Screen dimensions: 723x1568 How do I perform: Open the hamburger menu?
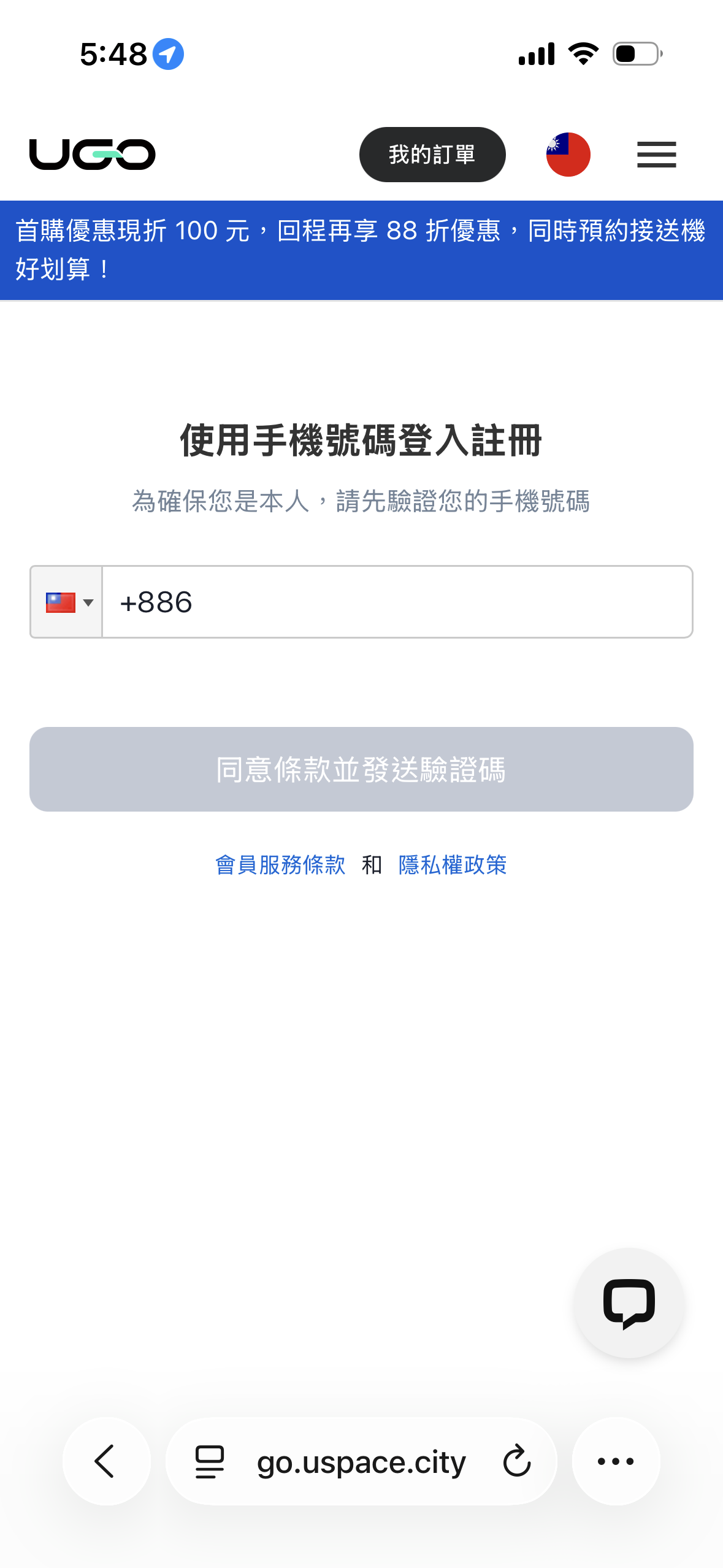[x=656, y=155]
